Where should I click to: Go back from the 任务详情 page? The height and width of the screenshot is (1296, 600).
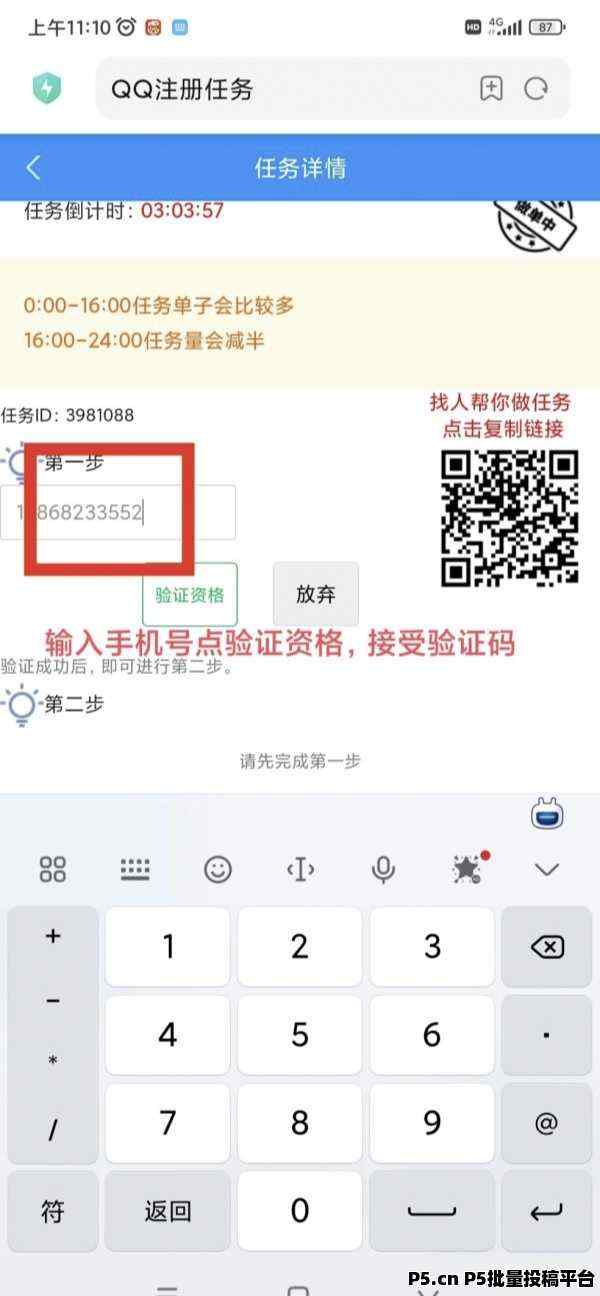click(34, 167)
